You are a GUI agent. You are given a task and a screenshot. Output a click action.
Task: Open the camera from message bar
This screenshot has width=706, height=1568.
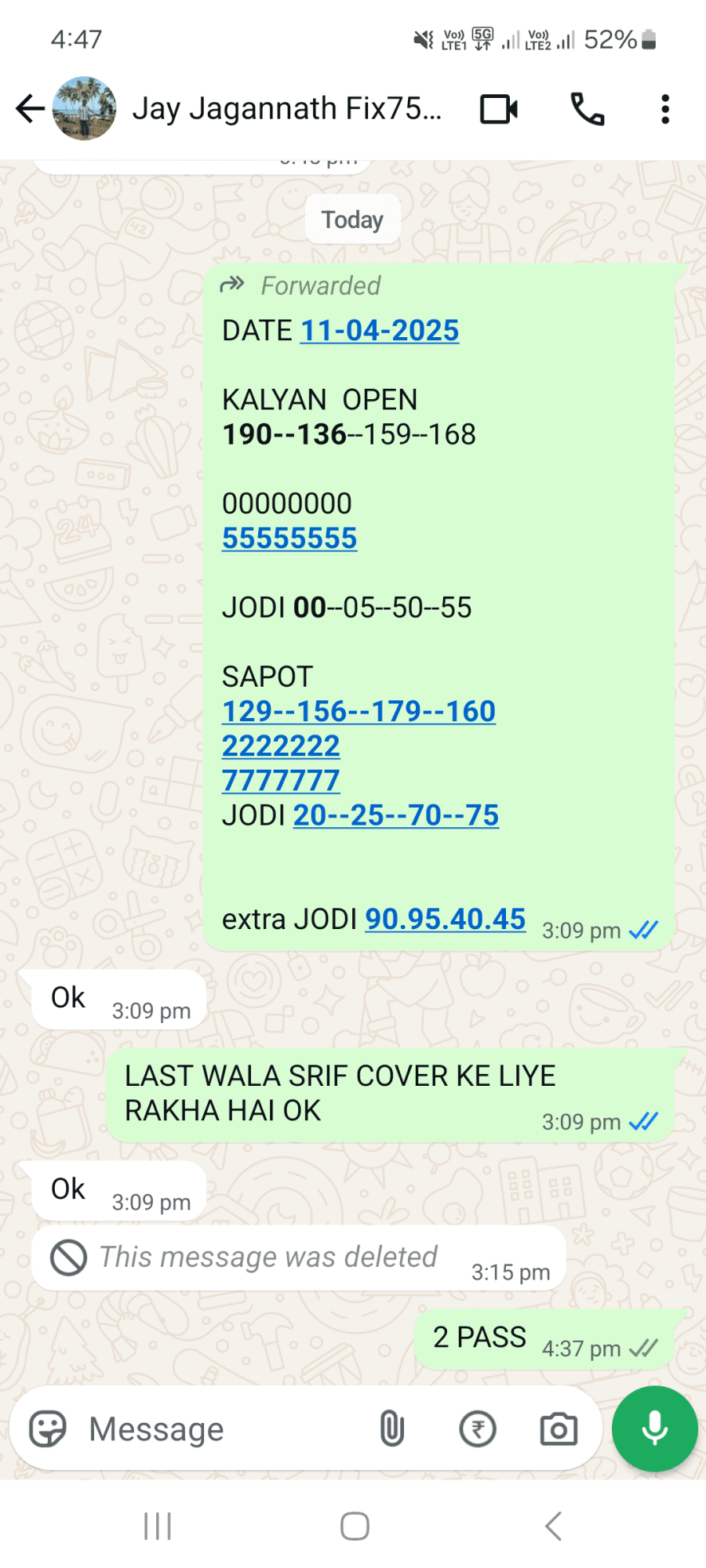click(x=559, y=1429)
